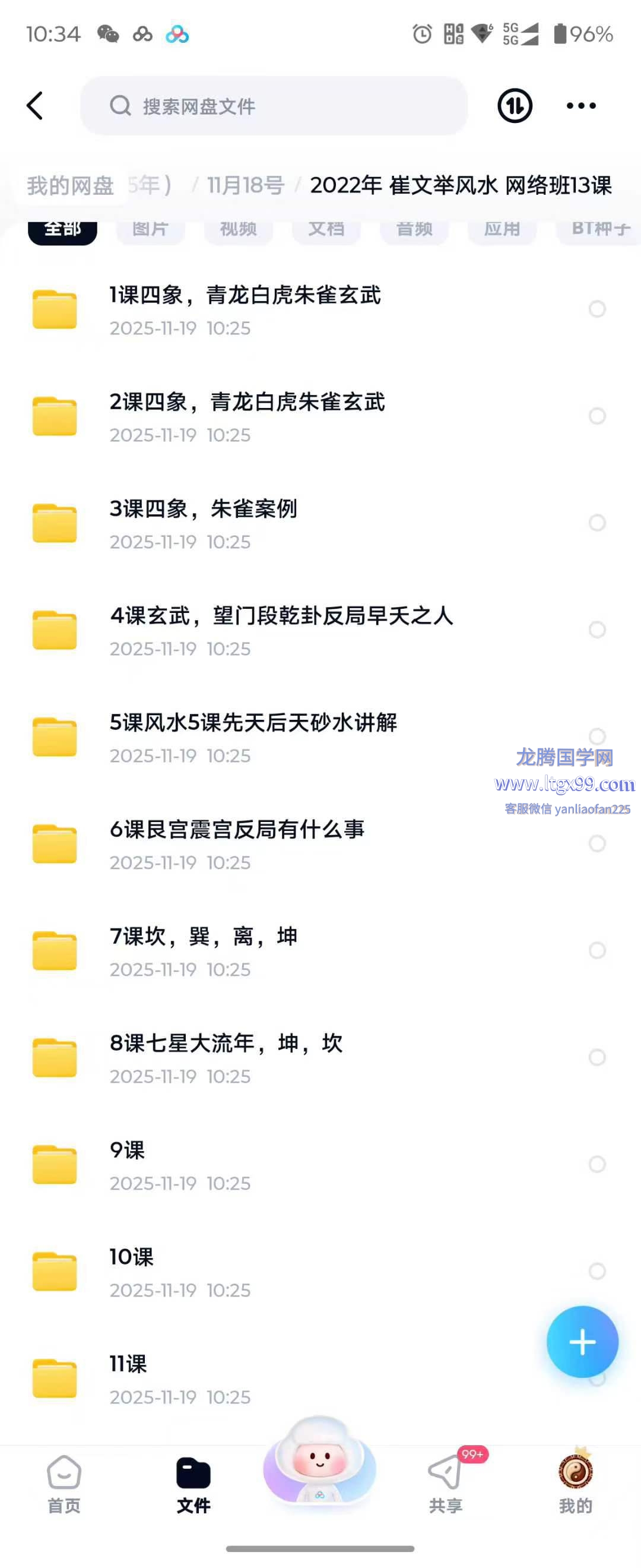This screenshot has height=1568, width=641.
Task: Switch to the 共享 tab
Action: pyautogui.click(x=445, y=1483)
